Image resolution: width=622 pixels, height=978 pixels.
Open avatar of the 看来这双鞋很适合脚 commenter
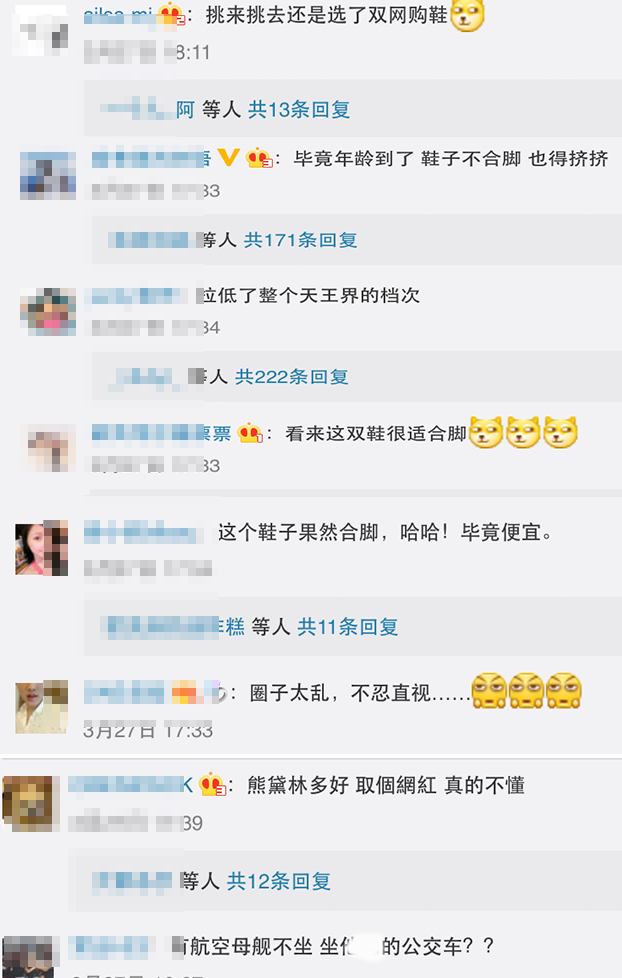(x=48, y=447)
